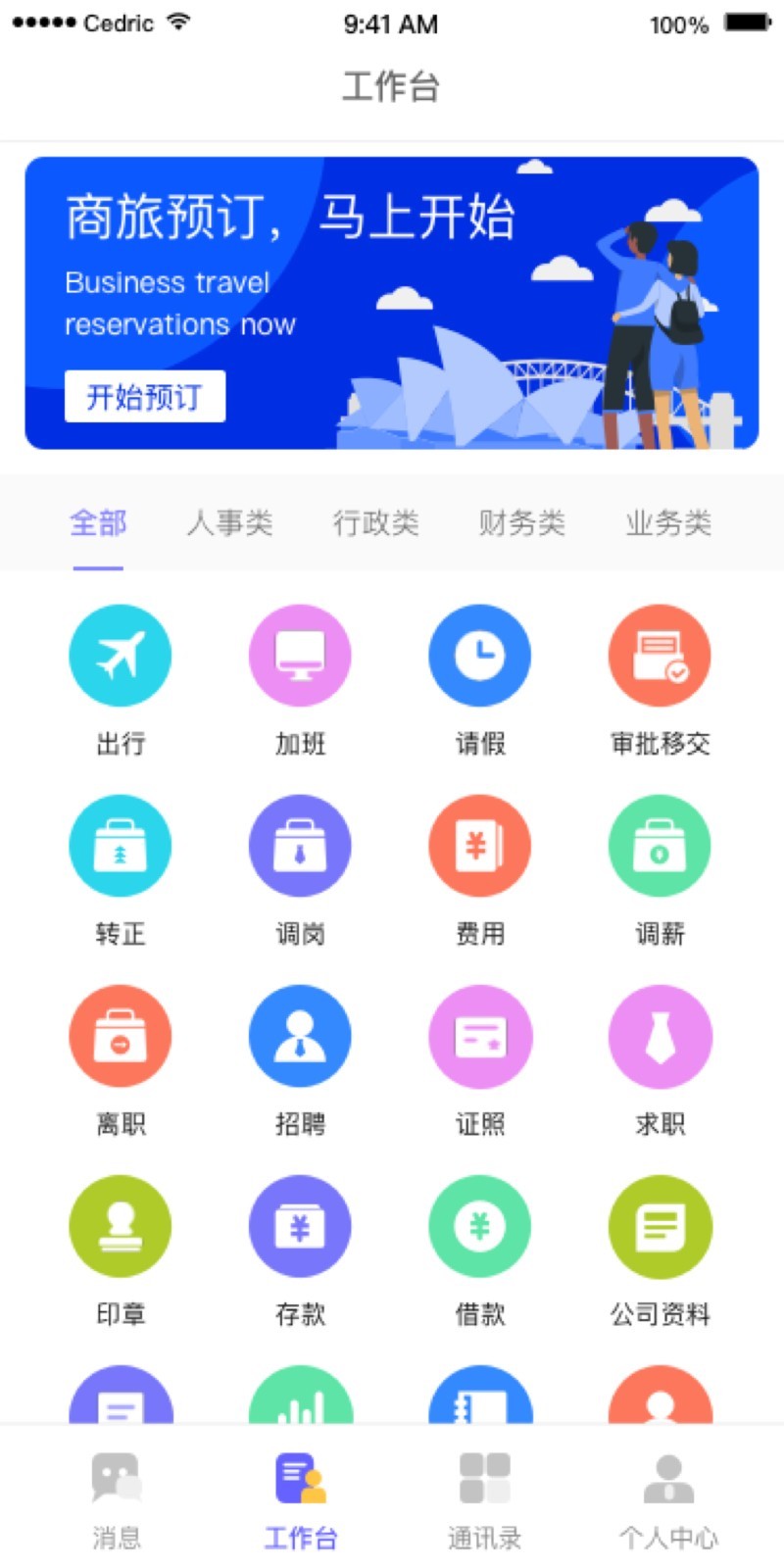
Task: Select the 公司资料 company info icon
Action: (660, 1225)
